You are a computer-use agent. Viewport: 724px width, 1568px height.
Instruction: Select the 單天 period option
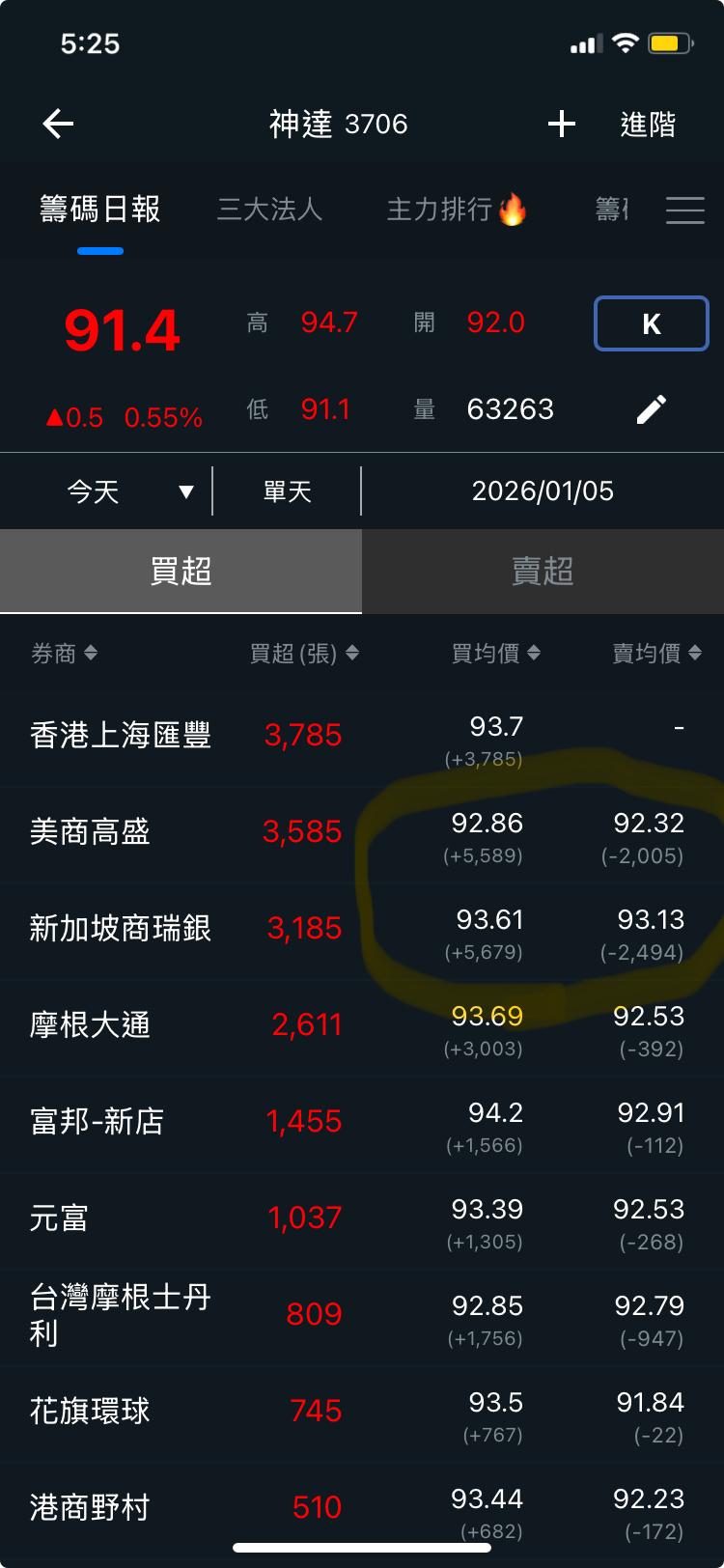pos(287,491)
